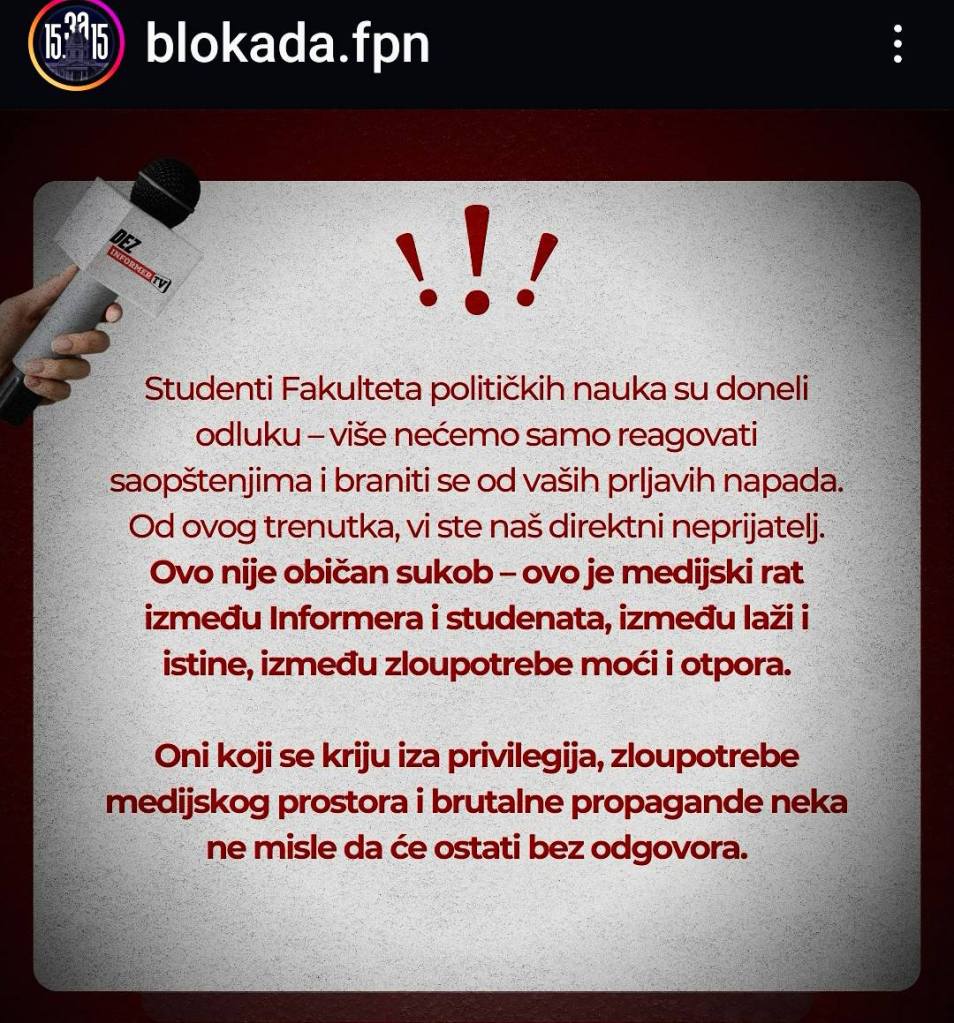Open the post's three-dot overflow menu
Screen dimensions: 954x1023
coord(898,44)
